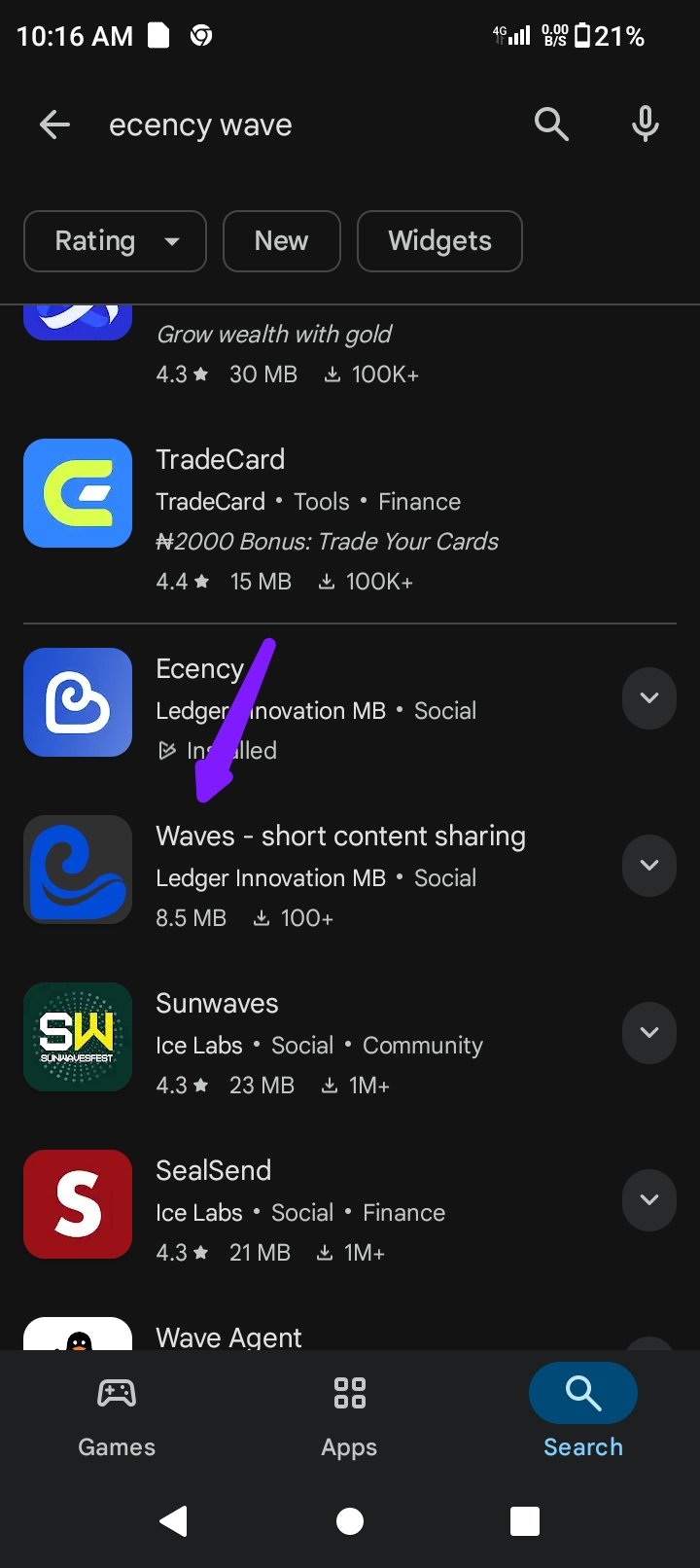Viewport: 700px width, 1568px height.
Task: Switch to the Apps tab
Action: tap(350, 1416)
